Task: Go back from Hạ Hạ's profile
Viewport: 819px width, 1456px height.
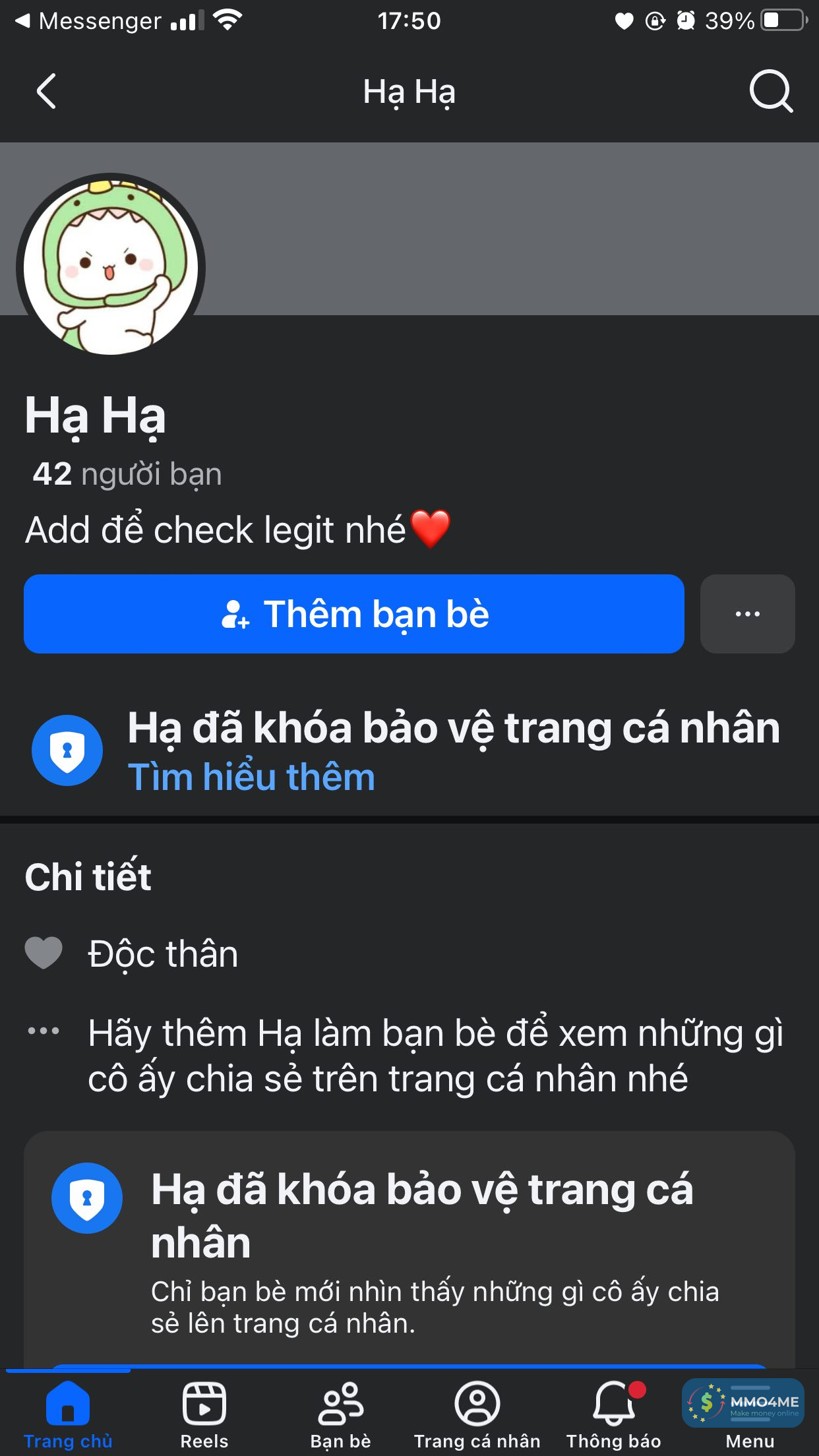Action: tap(46, 91)
